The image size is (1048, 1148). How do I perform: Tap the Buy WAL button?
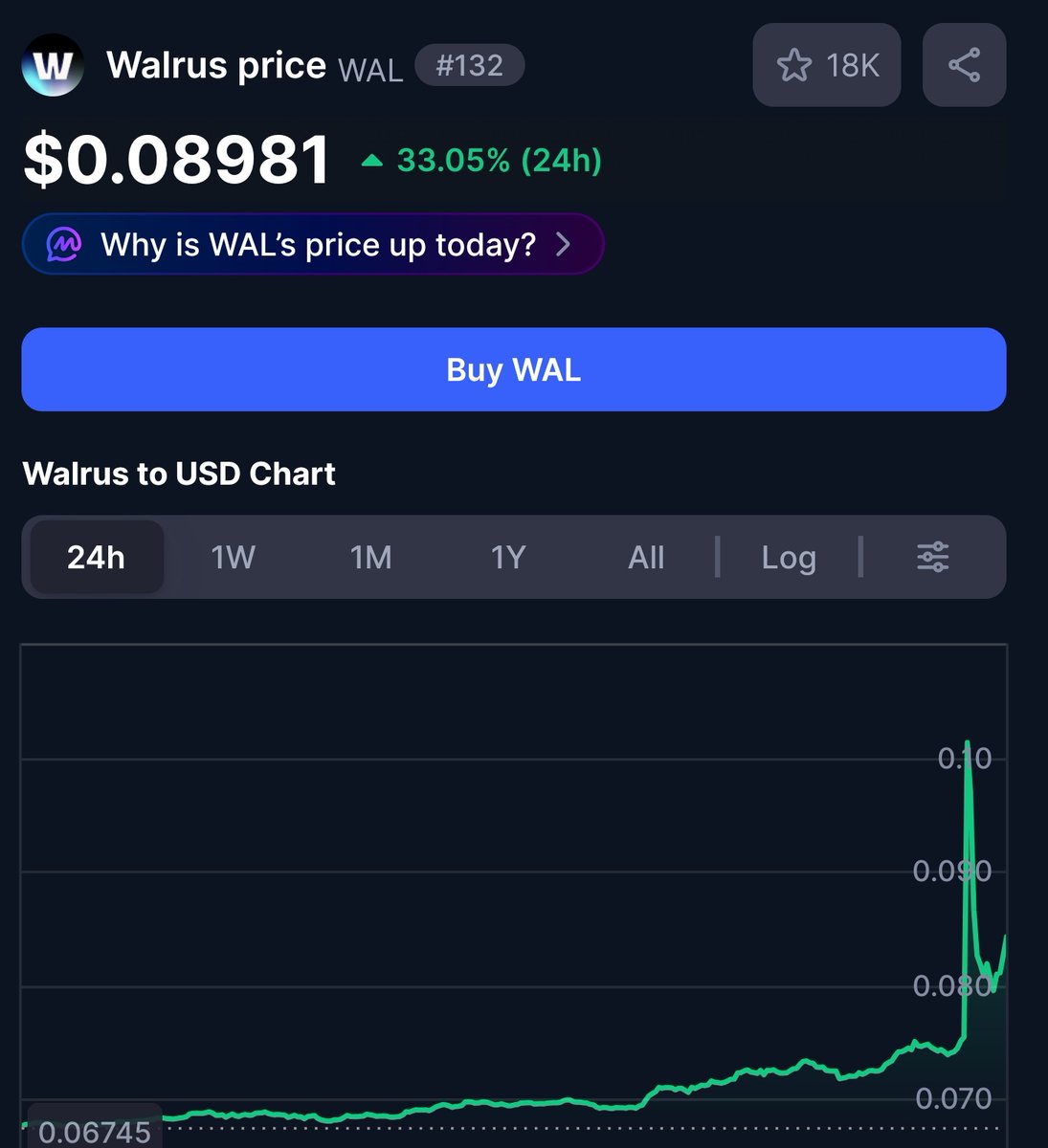(514, 369)
